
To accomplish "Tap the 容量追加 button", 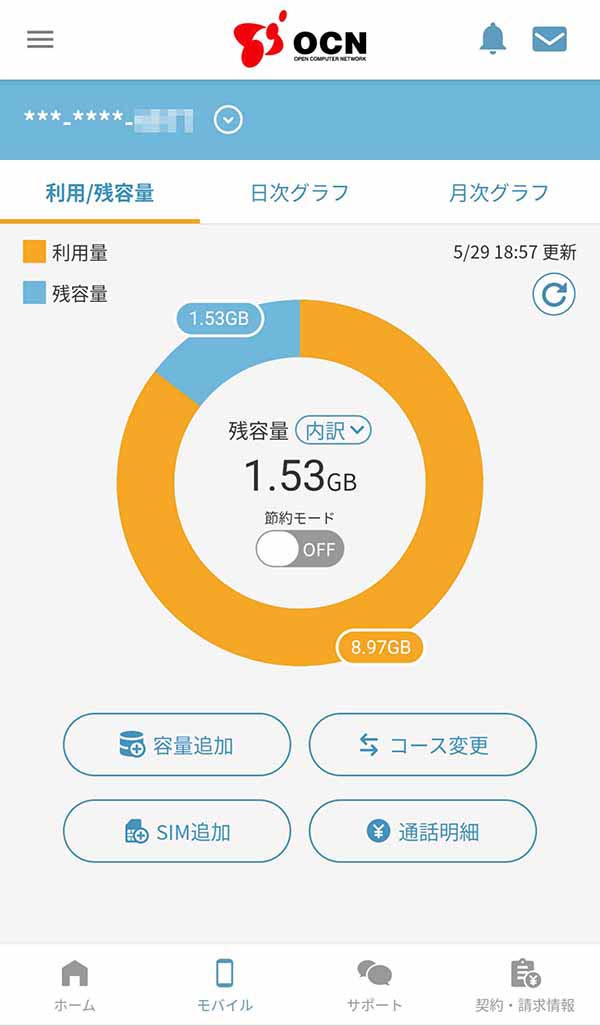I will coord(177,745).
